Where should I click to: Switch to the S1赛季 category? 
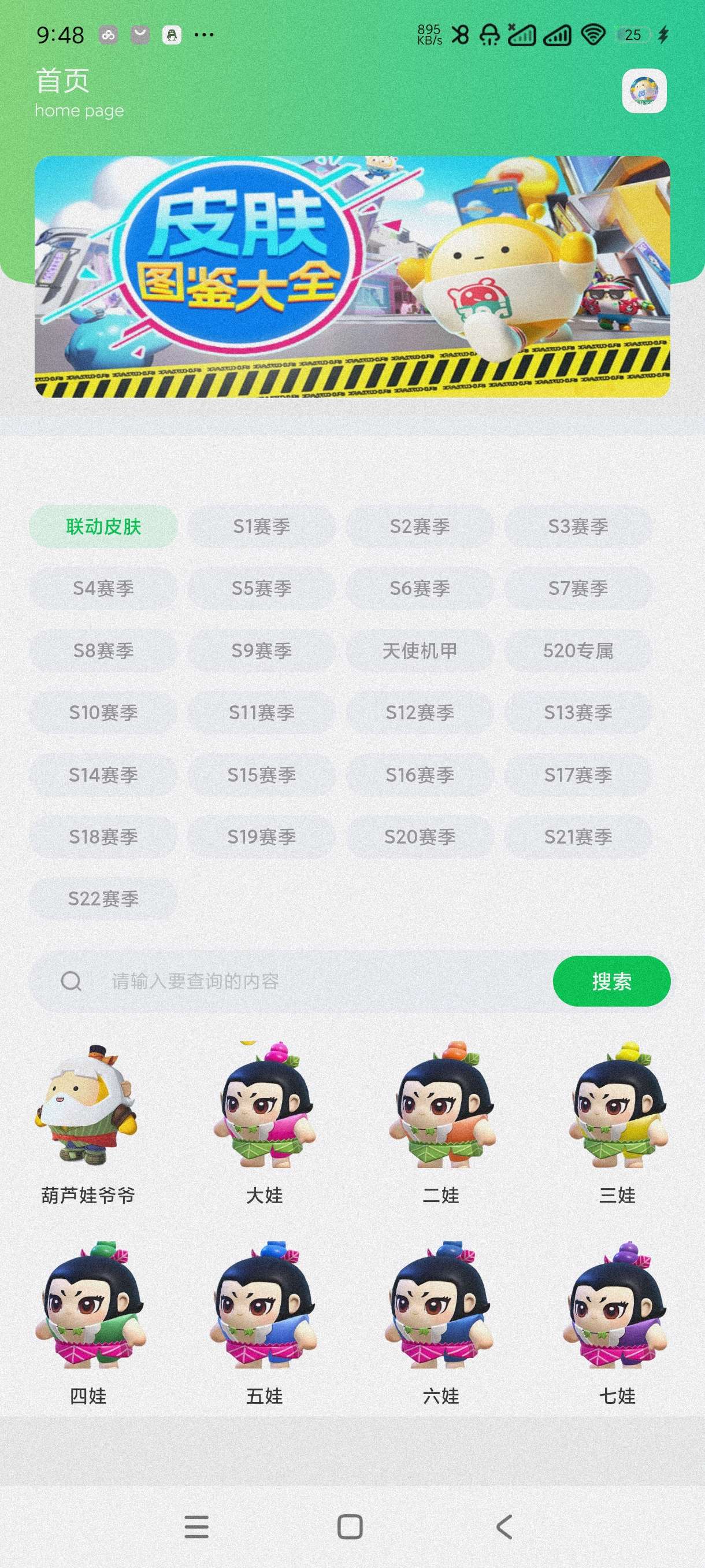point(262,527)
